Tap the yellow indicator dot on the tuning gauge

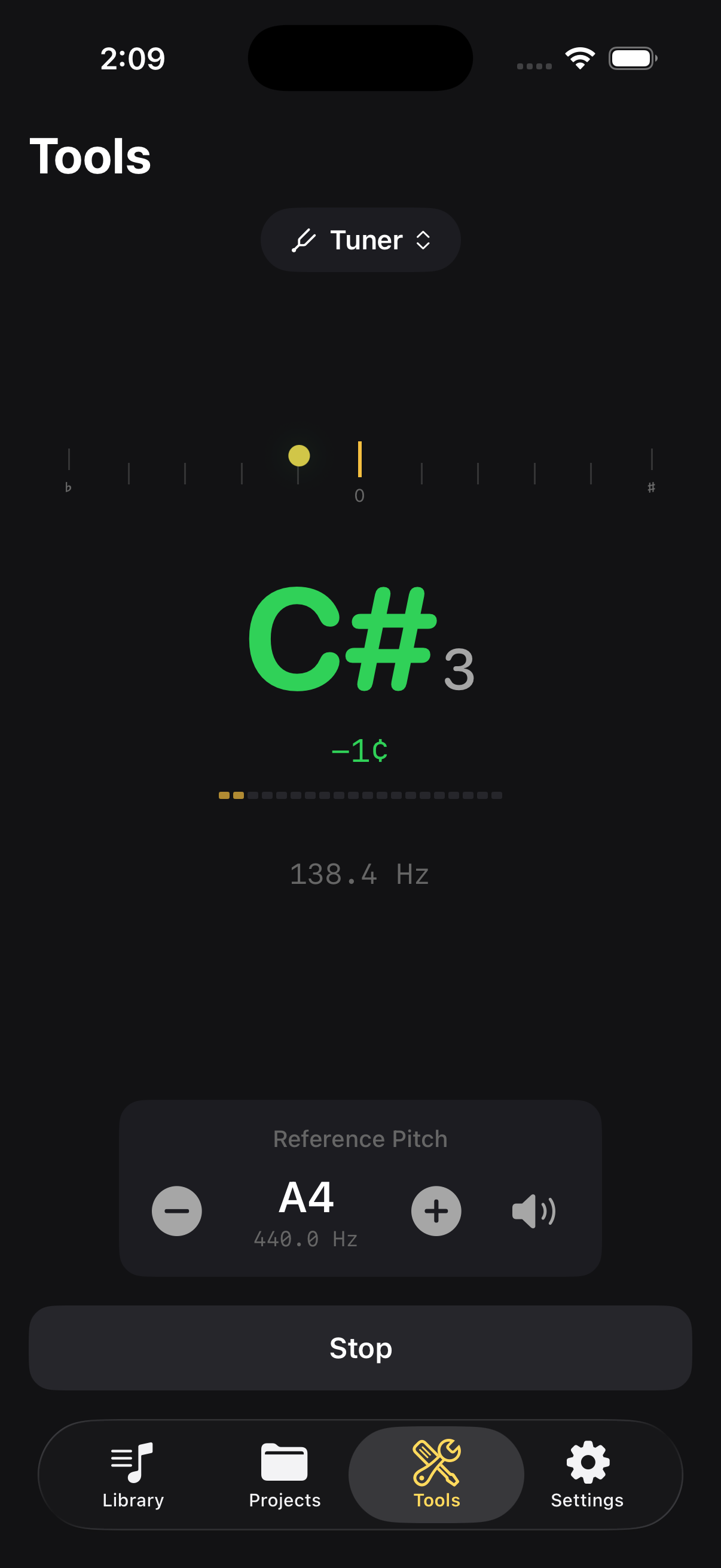[298, 455]
